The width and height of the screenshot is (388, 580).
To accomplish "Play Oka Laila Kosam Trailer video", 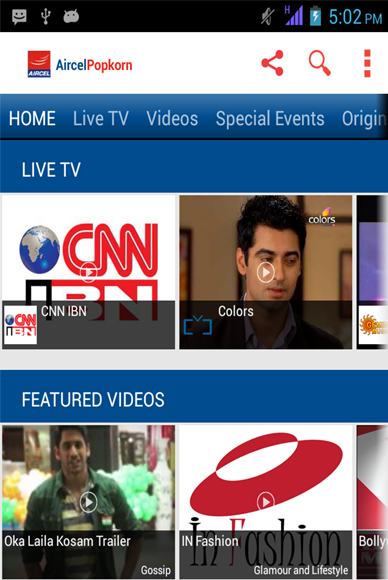I will [x=88, y=502].
